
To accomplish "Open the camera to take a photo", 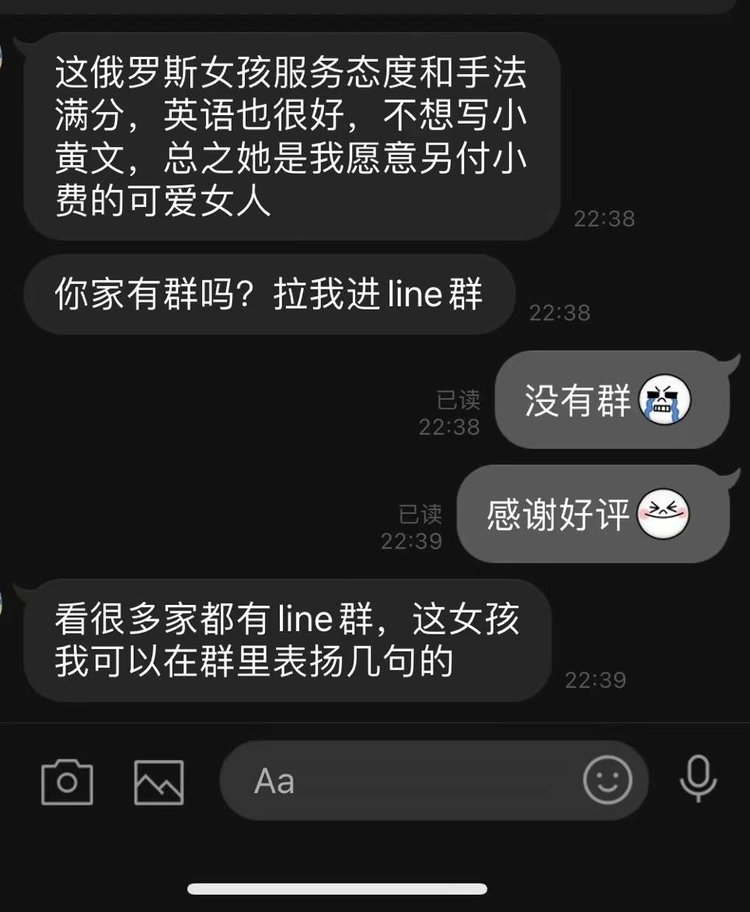I will pyautogui.click(x=67, y=782).
